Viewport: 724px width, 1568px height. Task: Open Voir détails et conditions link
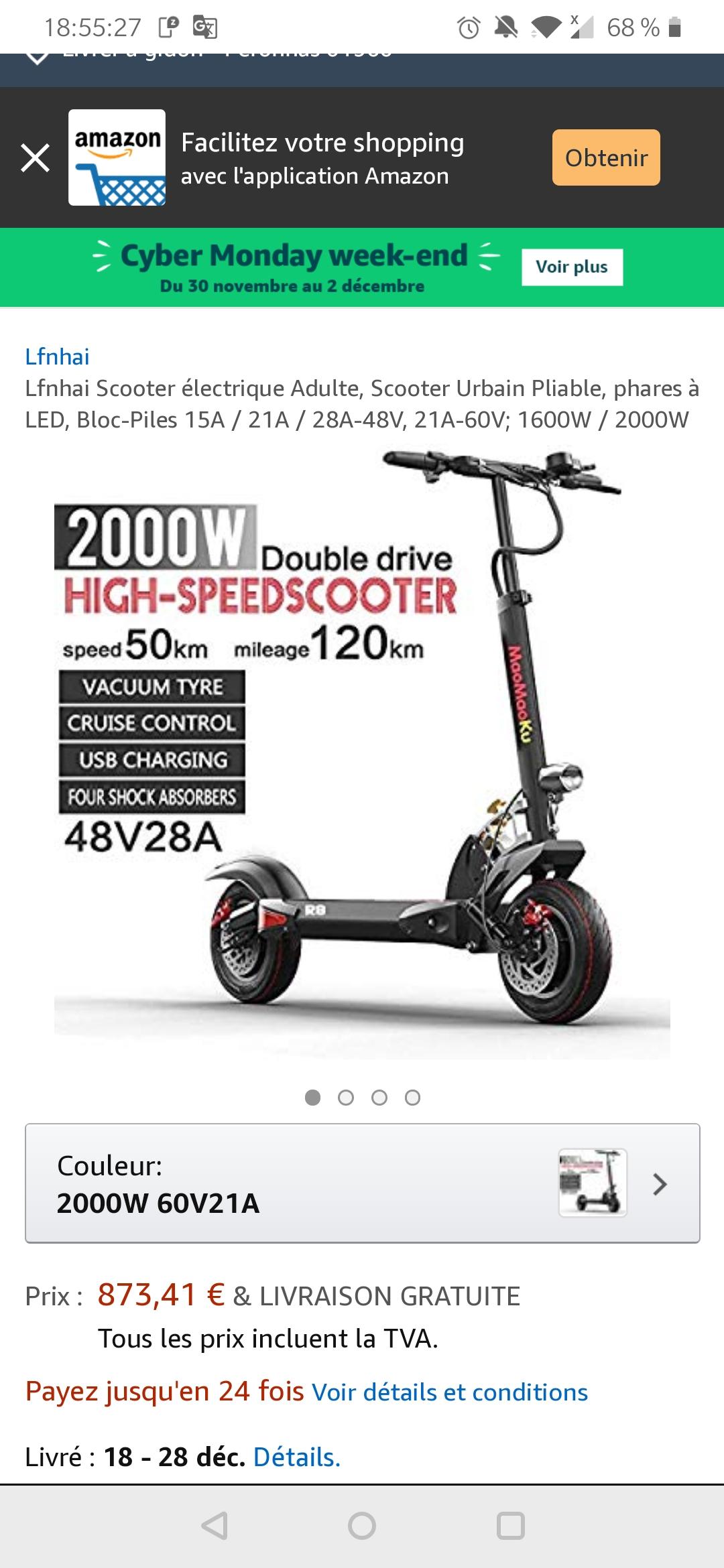(x=450, y=1392)
